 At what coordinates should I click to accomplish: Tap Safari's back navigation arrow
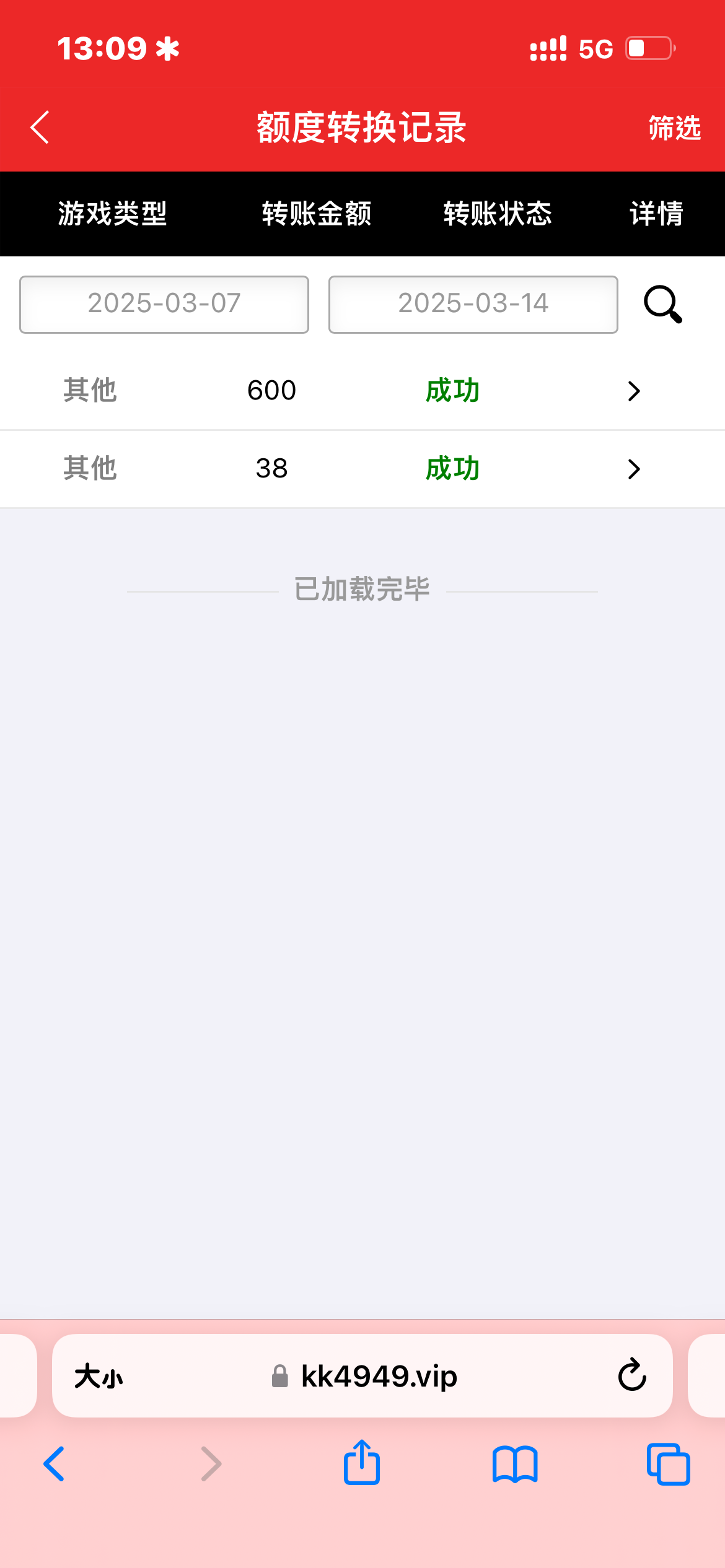tap(54, 1463)
